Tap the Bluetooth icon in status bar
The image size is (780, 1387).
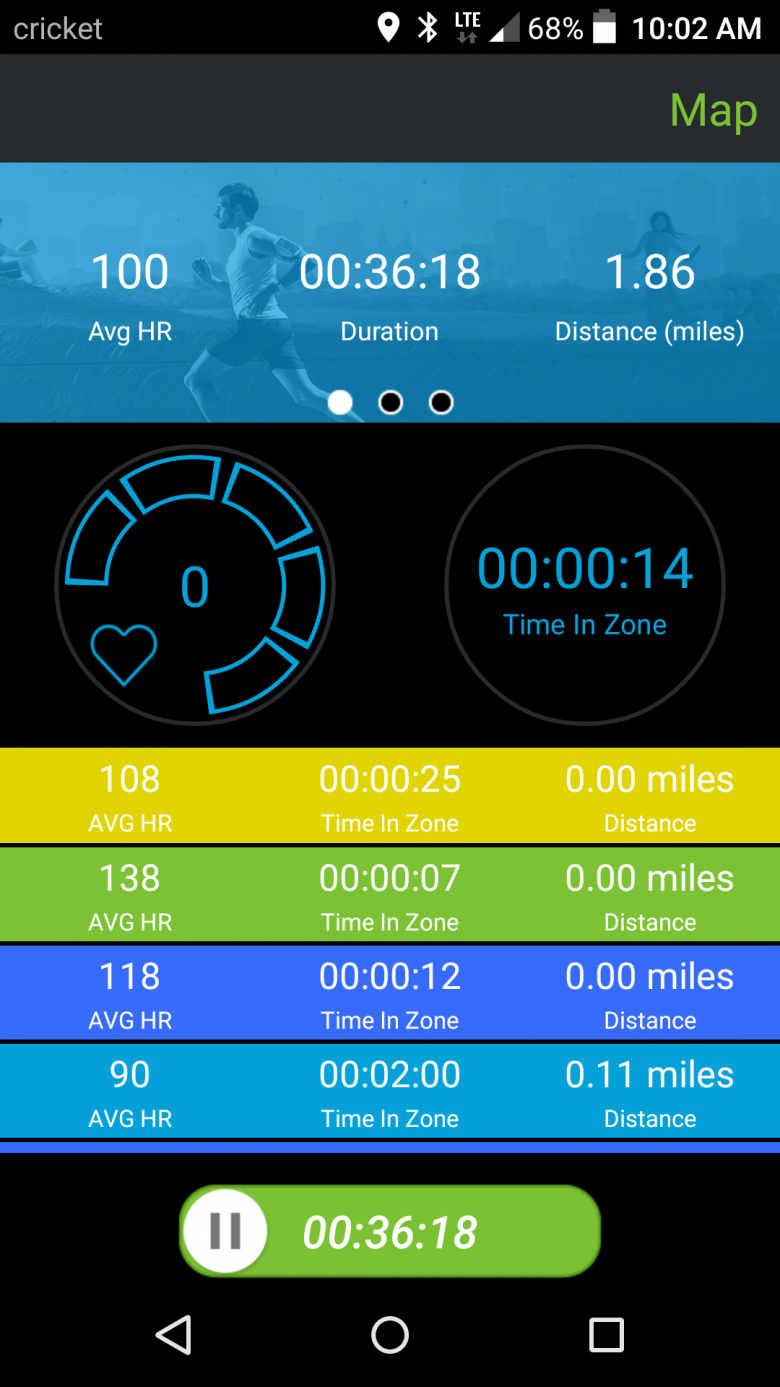[428, 28]
